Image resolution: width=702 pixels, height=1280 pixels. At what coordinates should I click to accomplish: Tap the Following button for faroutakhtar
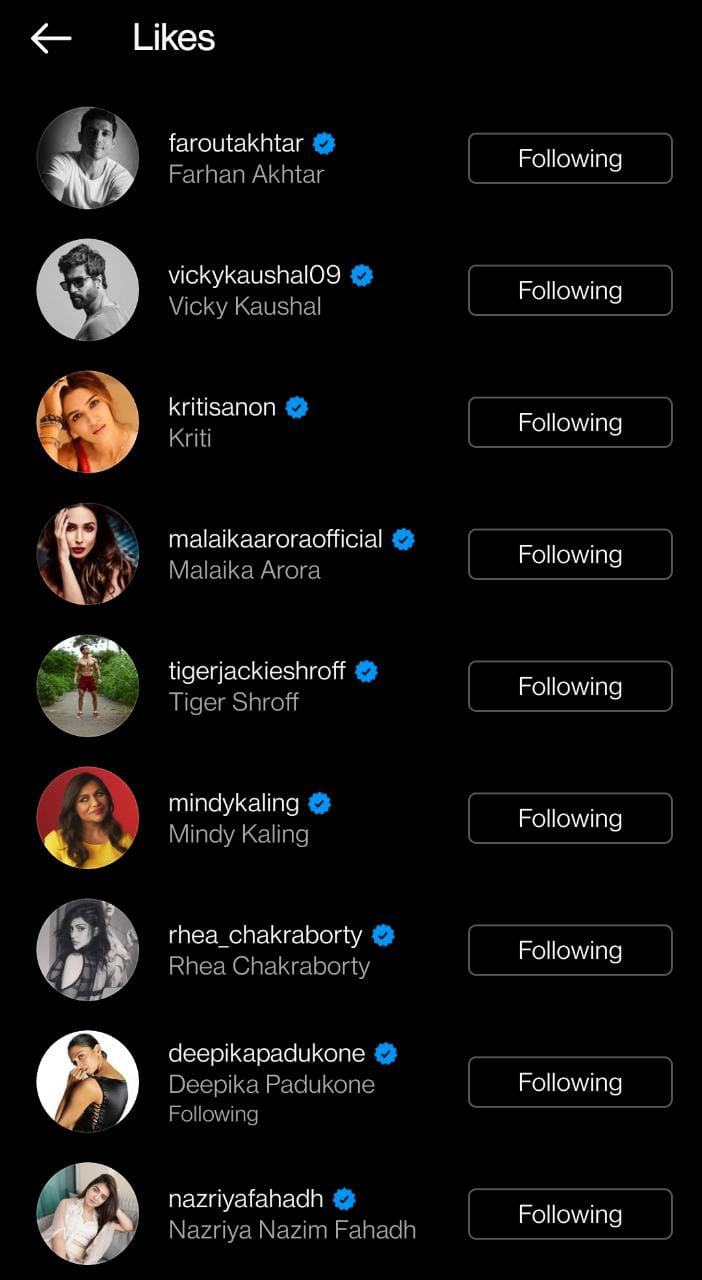[570, 159]
